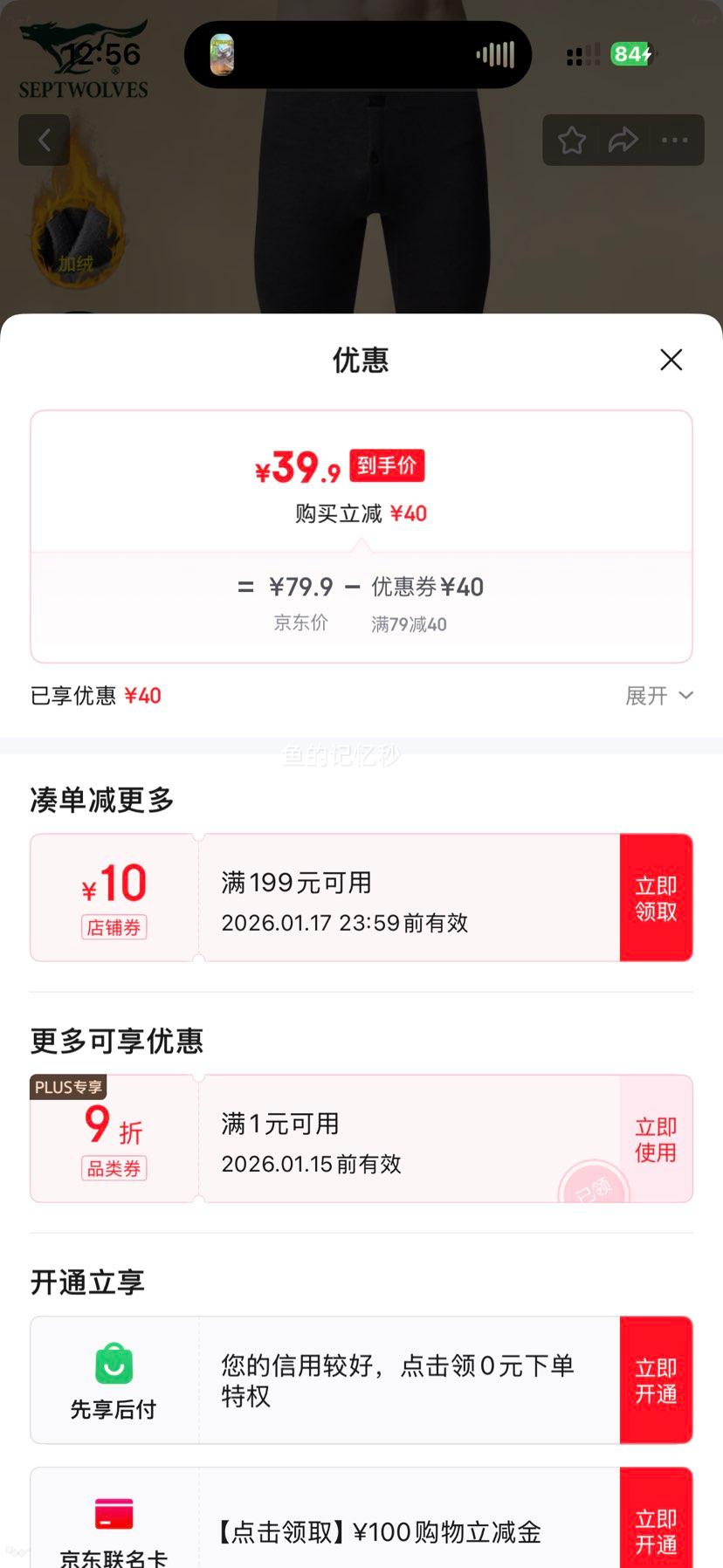Image resolution: width=723 pixels, height=1568 pixels.
Task: Tap the media widget in the Dynamic Island
Action: (221, 54)
